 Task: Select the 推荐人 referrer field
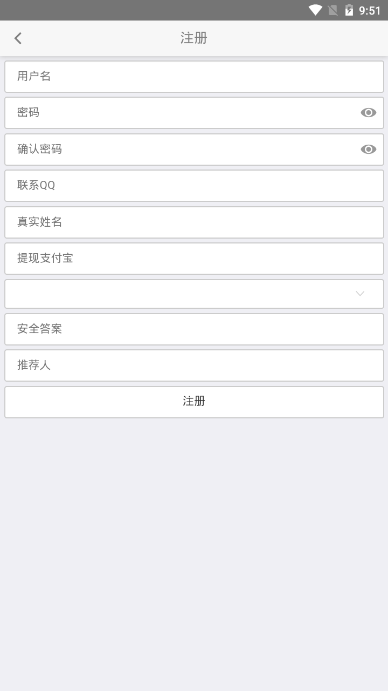point(194,365)
